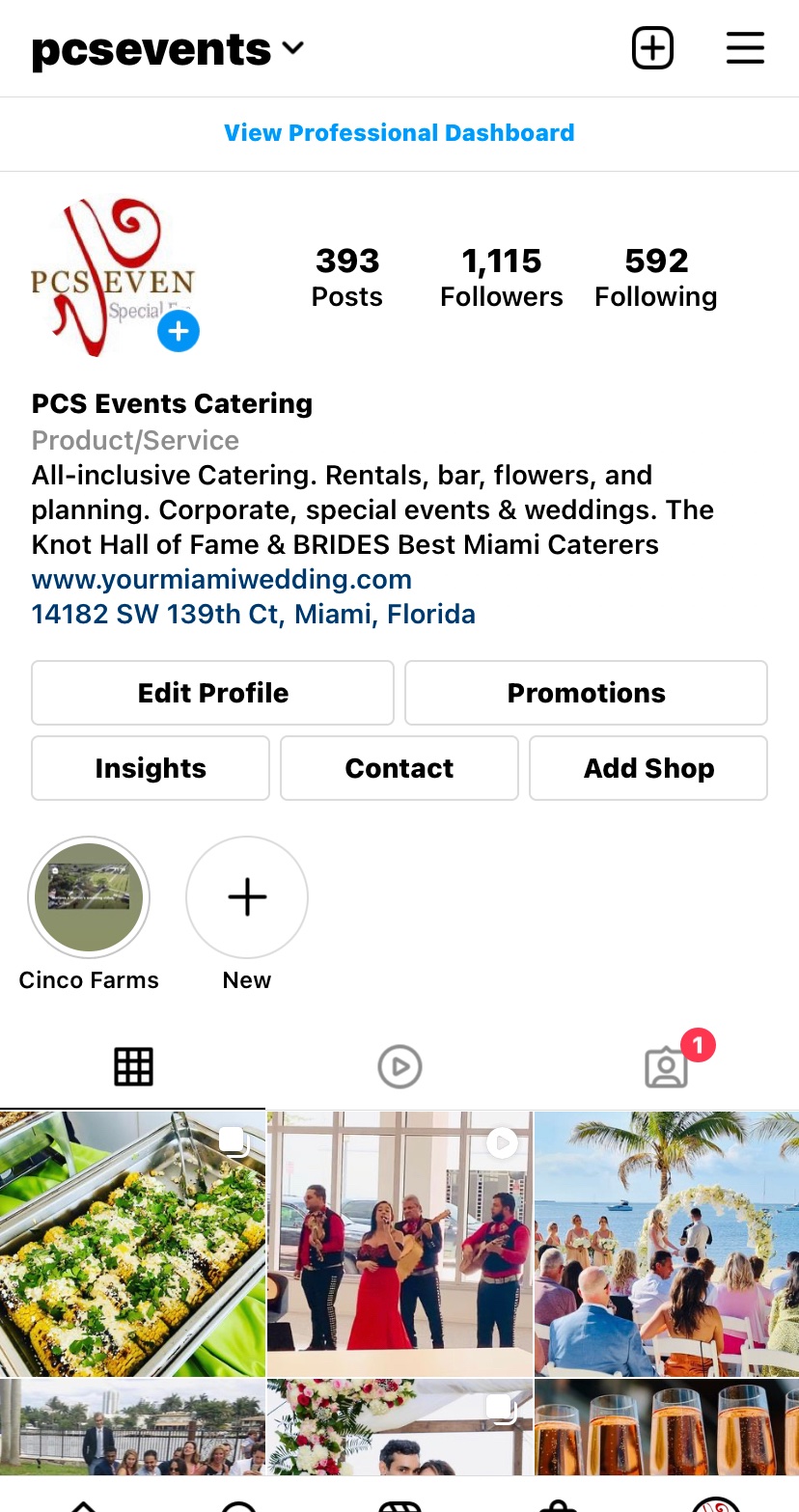
Task: Switch to the reels tab
Action: pyautogui.click(x=399, y=1067)
